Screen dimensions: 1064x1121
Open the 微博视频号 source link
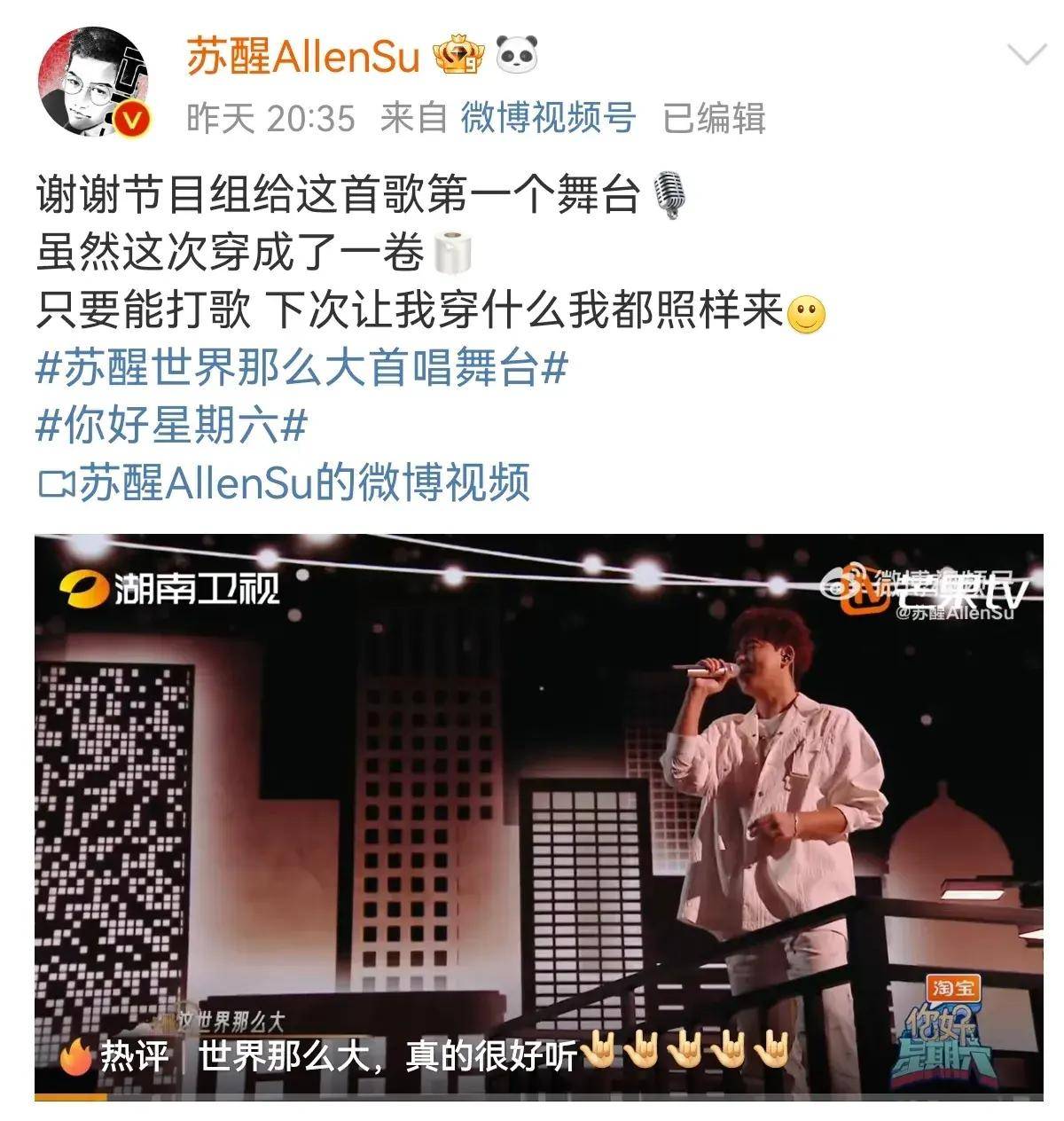pyautogui.click(x=547, y=118)
